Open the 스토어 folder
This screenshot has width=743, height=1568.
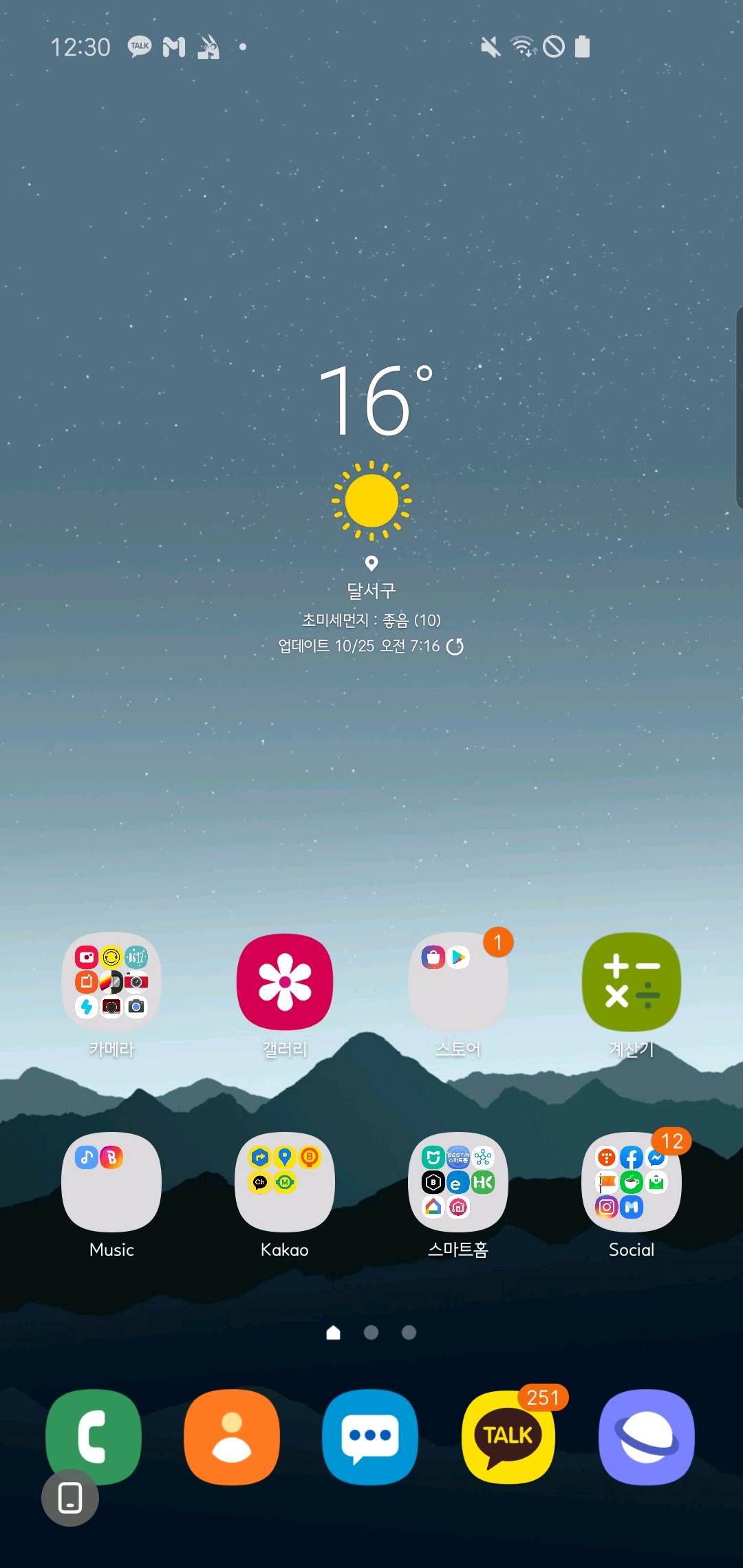click(458, 981)
